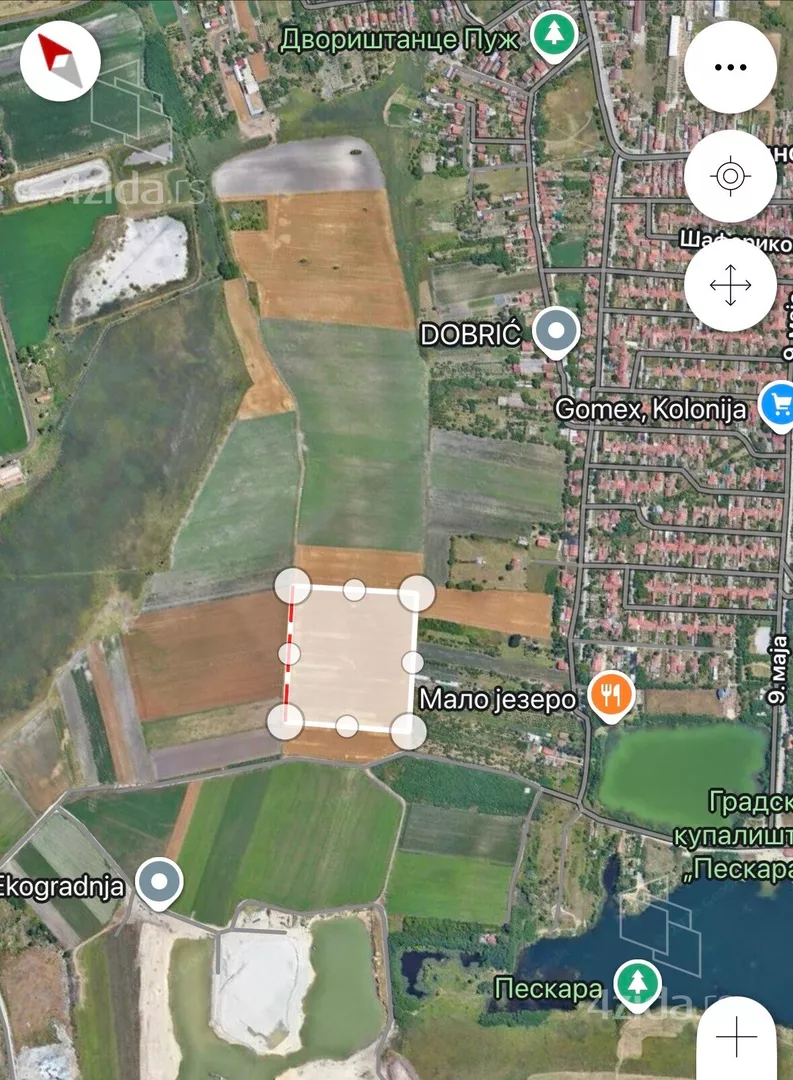Screen dimensions: 793x1080
Task: Select the DOBRIĆ place marker
Action: [x=555, y=331]
